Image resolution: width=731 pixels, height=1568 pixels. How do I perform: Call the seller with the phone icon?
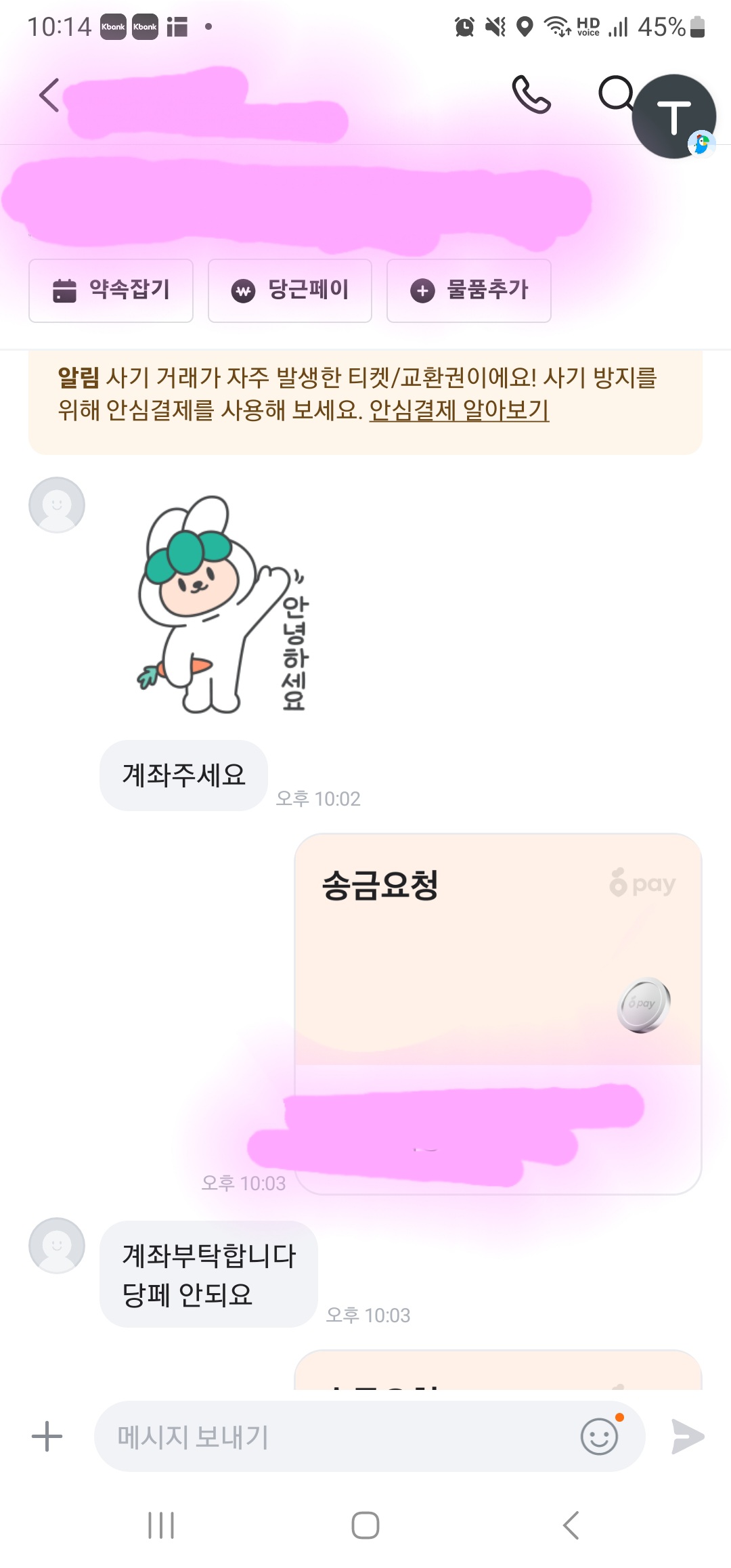click(x=531, y=95)
